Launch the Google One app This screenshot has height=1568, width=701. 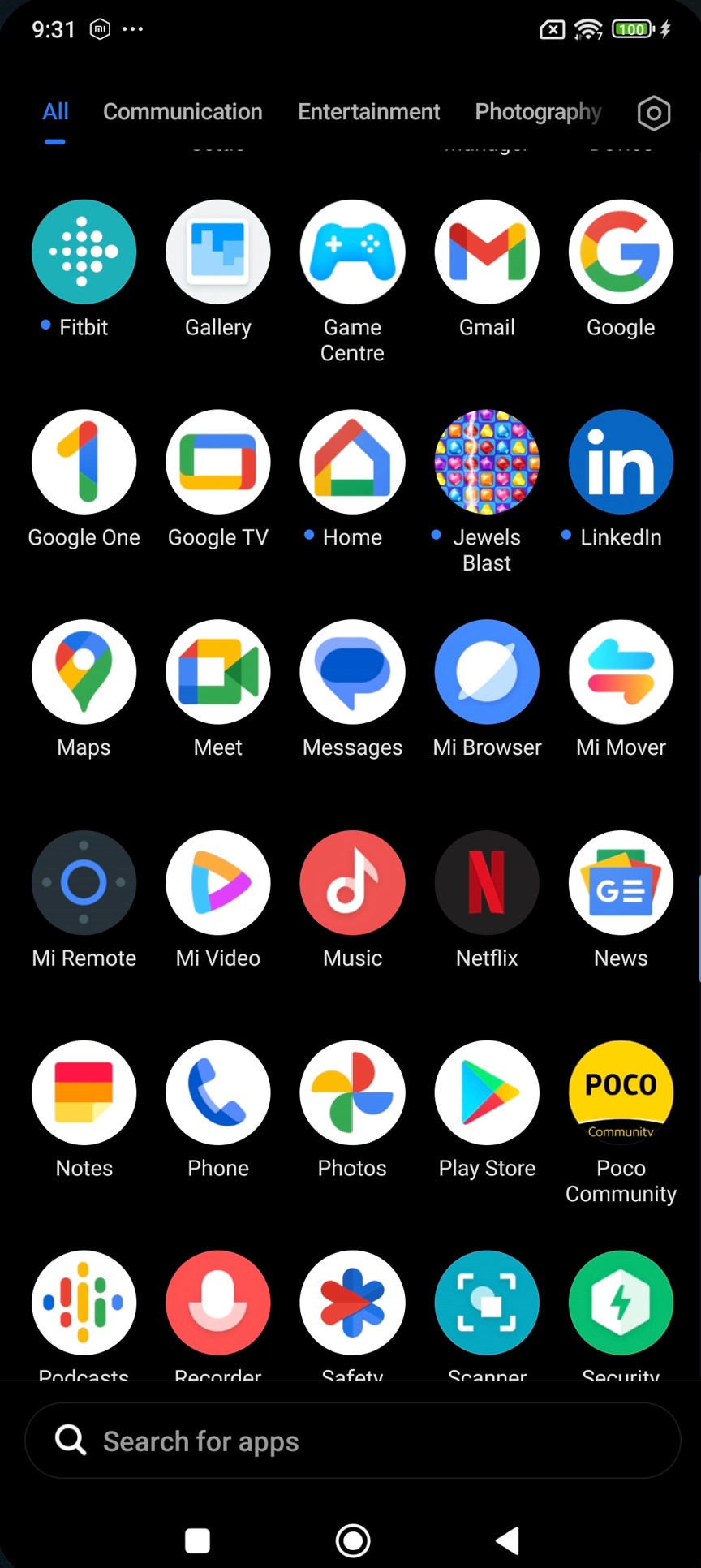[x=84, y=463]
